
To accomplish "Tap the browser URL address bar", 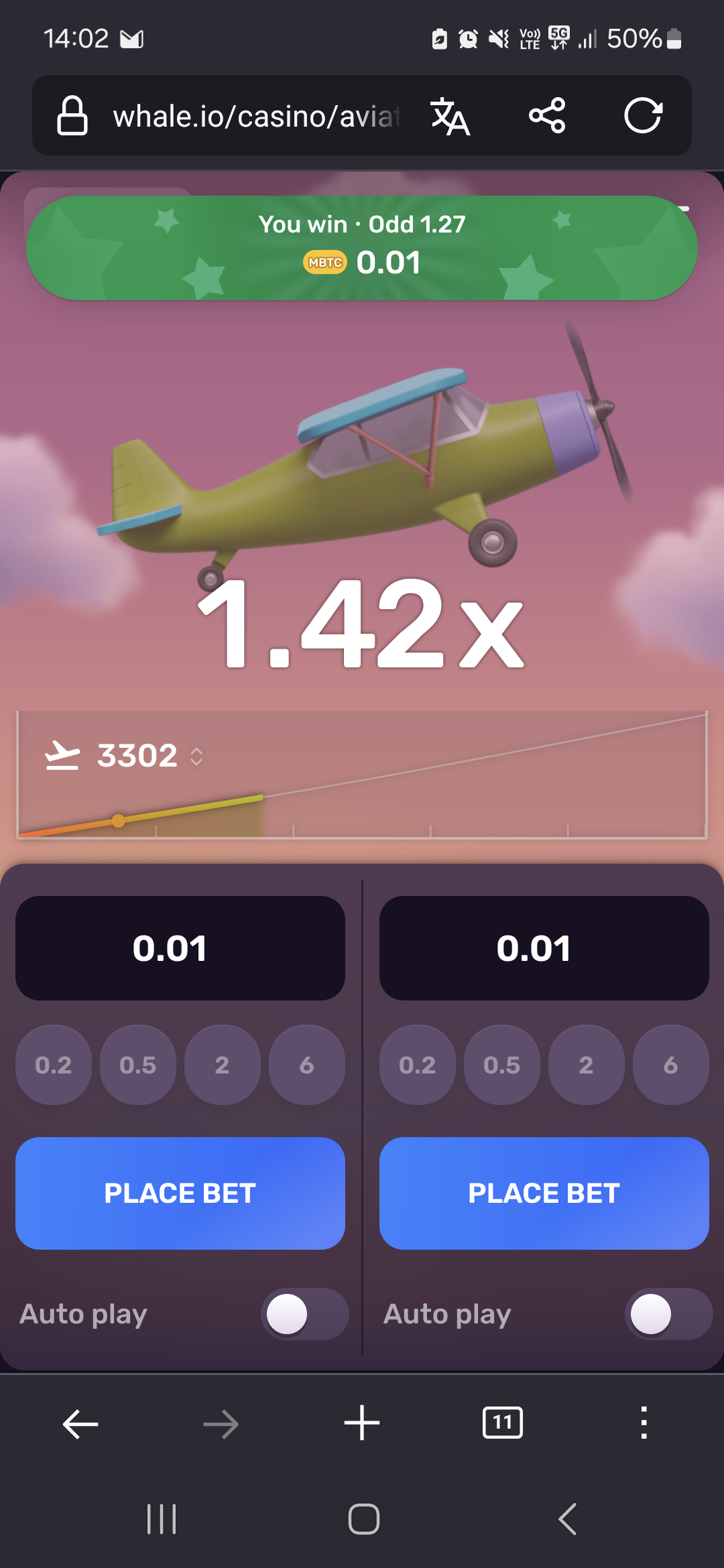I will pyautogui.click(x=255, y=117).
